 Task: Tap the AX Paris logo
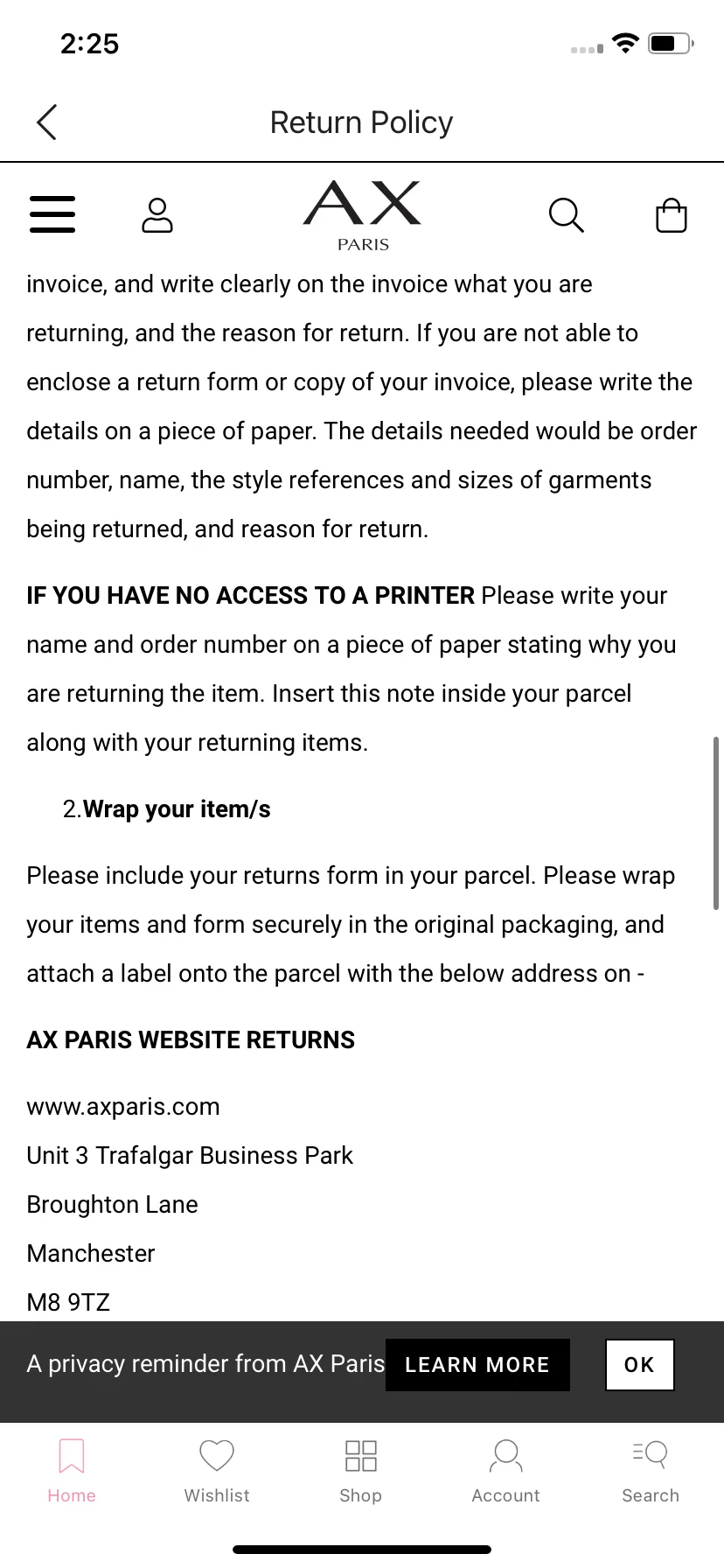pyautogui.click(x=362, y=215)
